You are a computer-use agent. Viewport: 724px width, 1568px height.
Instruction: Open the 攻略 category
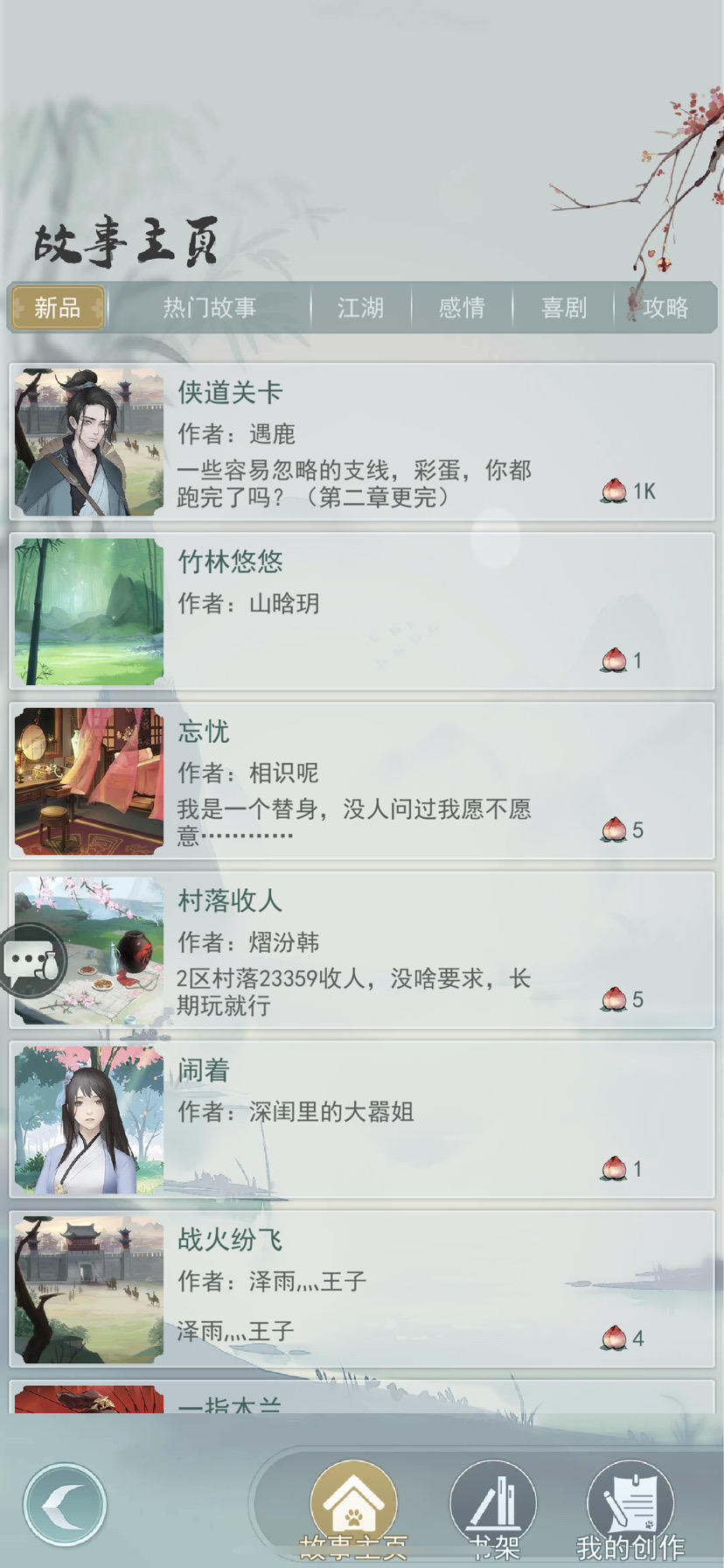pyautogui.click(x=666, y=308)
